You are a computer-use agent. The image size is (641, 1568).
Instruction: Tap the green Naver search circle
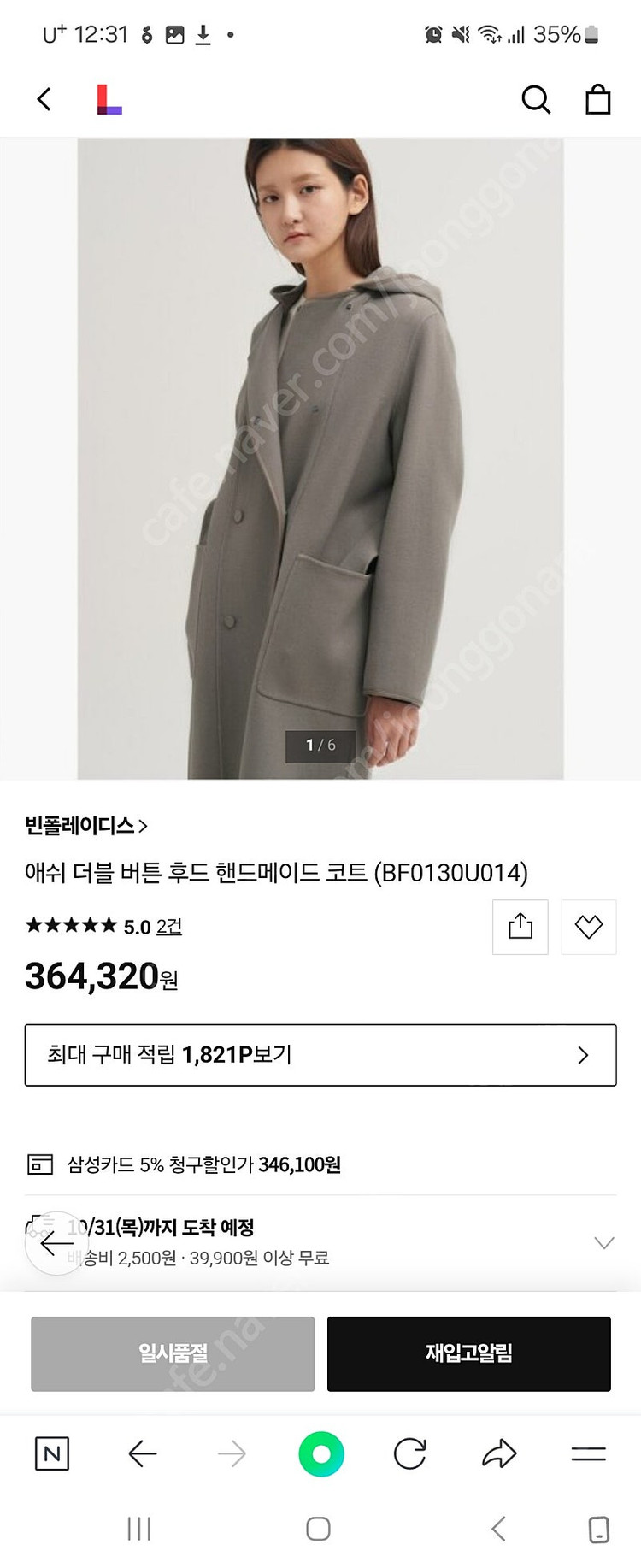tap(320, 1453)
